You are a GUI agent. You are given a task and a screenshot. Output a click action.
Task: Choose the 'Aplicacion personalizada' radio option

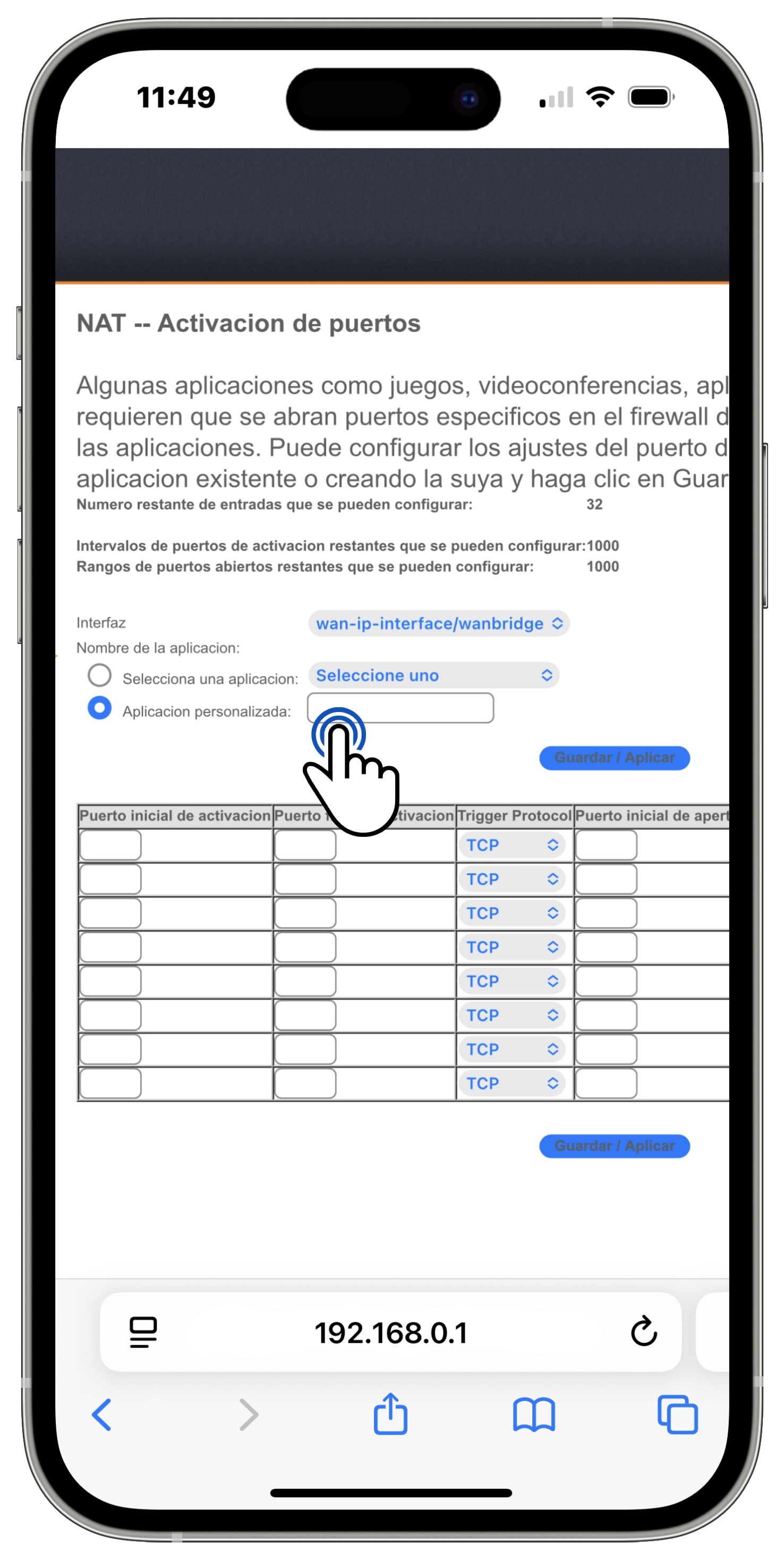point(99,707)
